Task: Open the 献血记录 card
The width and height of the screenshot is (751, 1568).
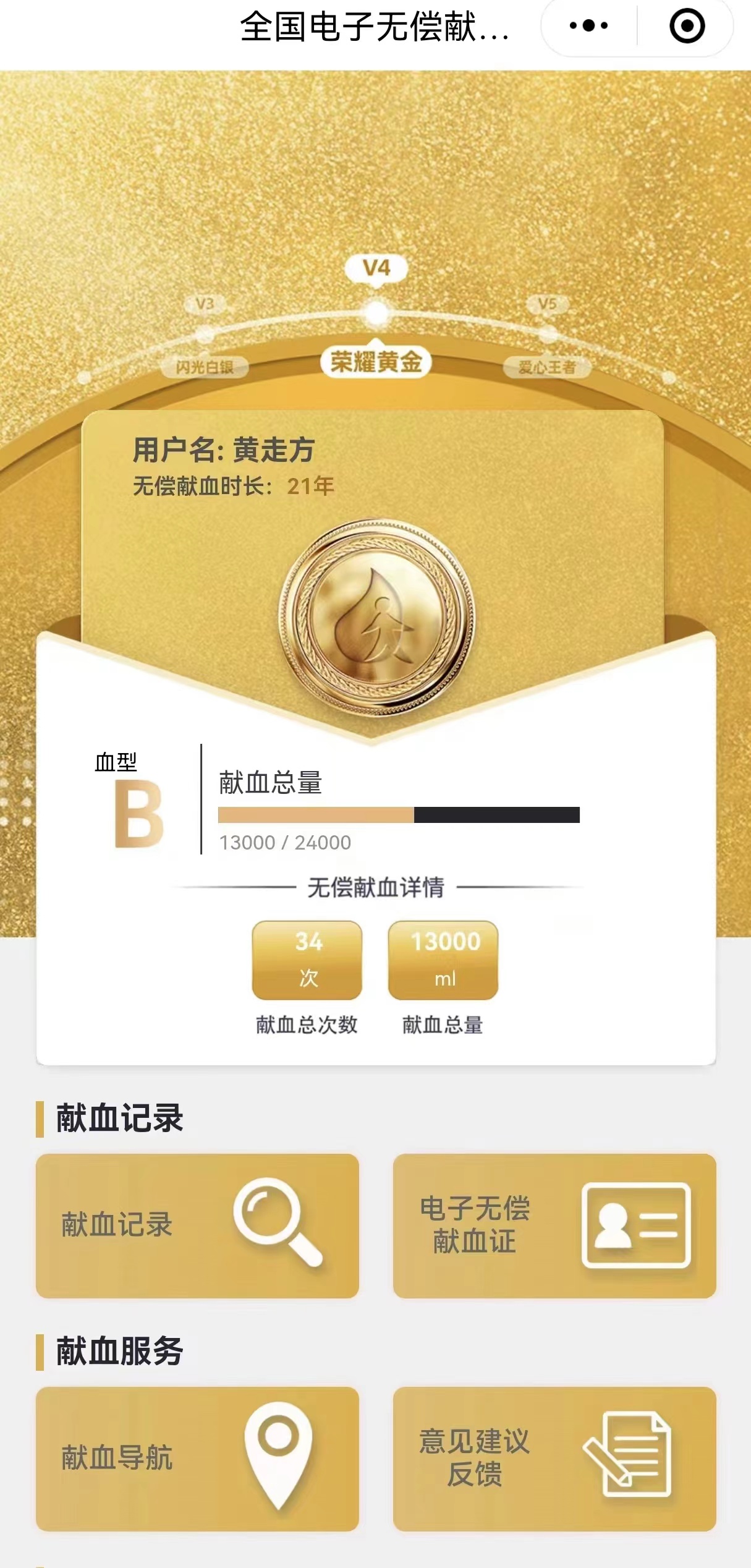Action: [197, 1225]
